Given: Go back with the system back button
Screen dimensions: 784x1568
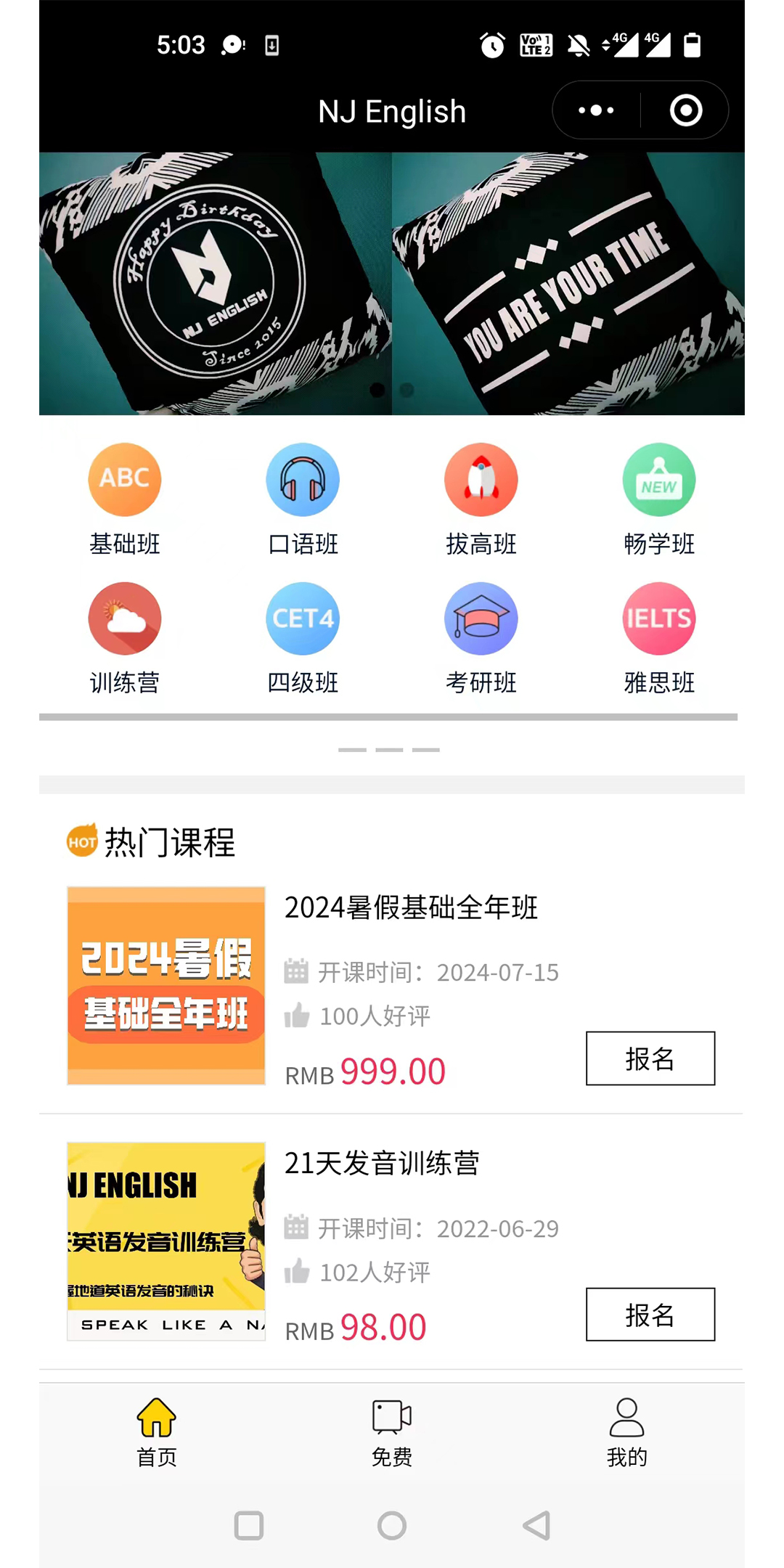Looking at the screenshot, I should coord(536,1525).
